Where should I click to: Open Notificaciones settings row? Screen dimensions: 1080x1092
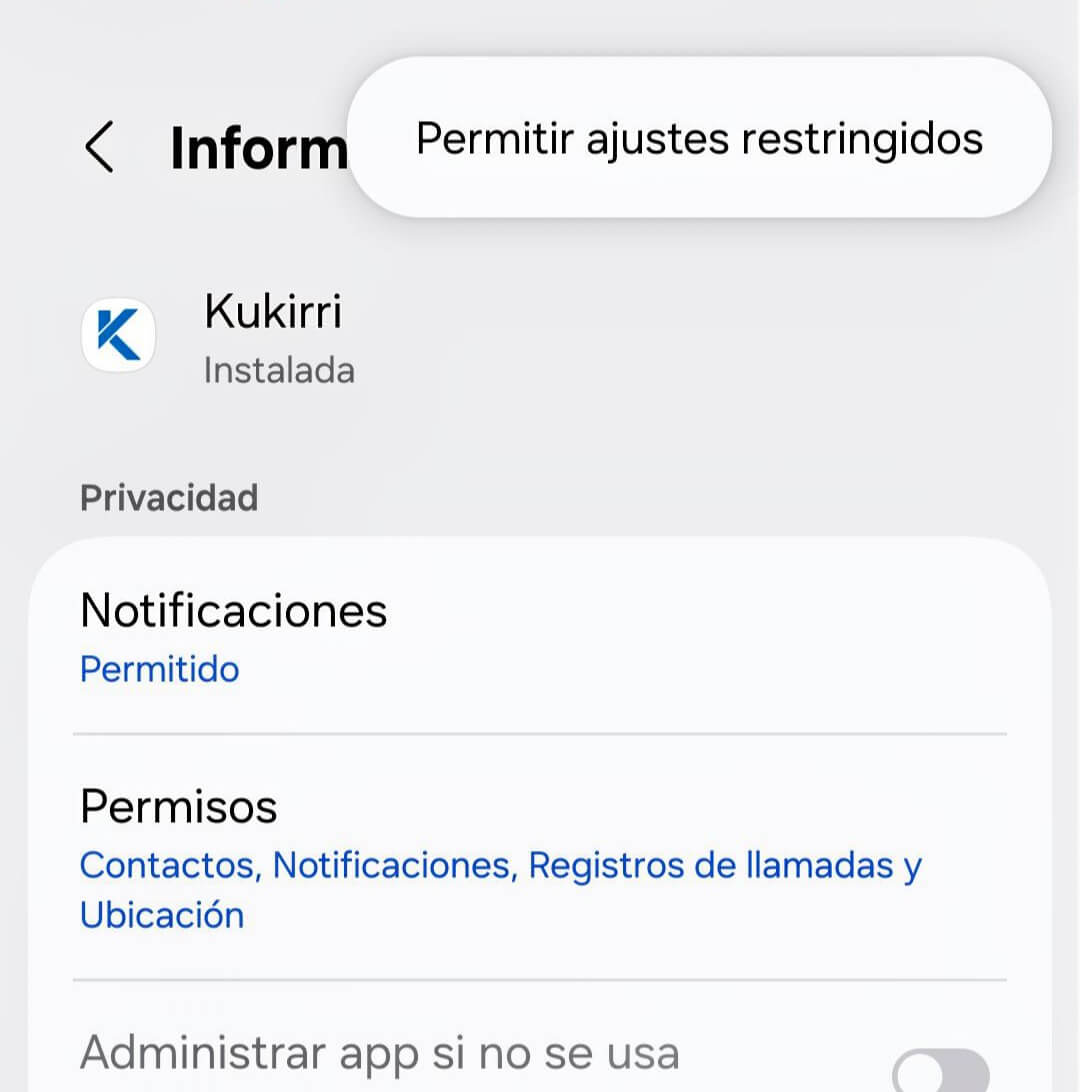pyautogui.click(x=540, y=637)
